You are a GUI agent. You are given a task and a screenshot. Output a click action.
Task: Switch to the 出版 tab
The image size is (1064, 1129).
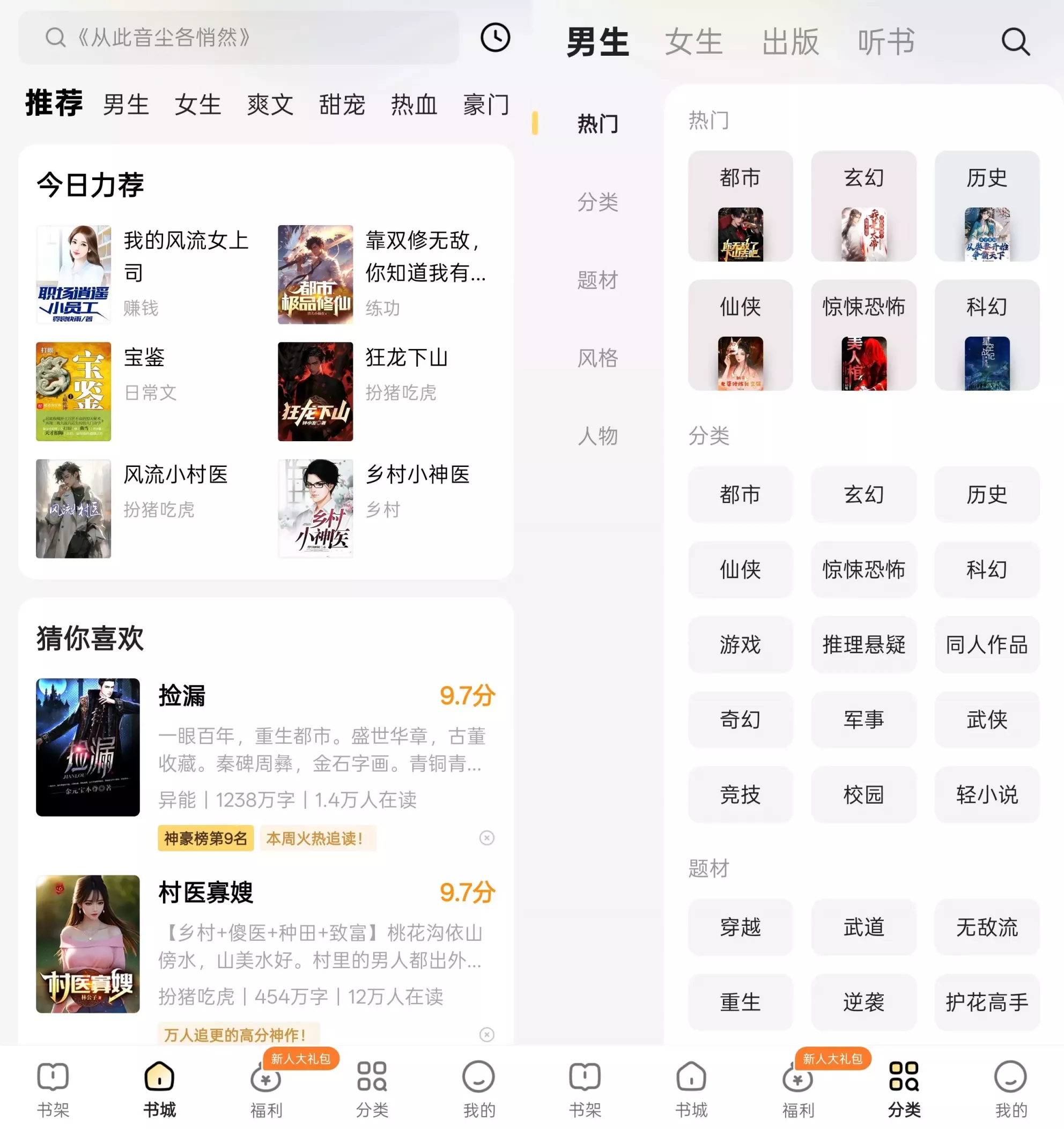789,42
